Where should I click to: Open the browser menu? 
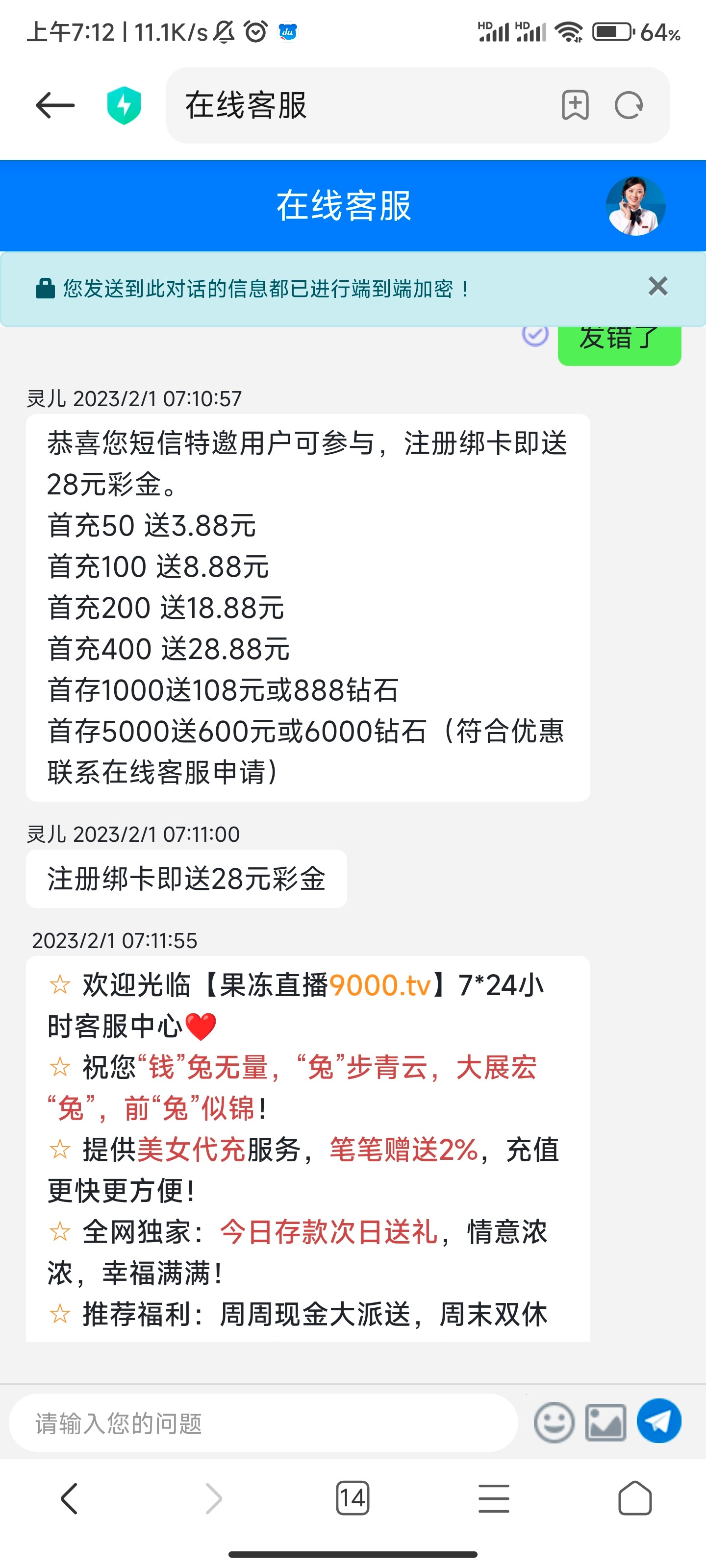click(x=493, y=1498)
